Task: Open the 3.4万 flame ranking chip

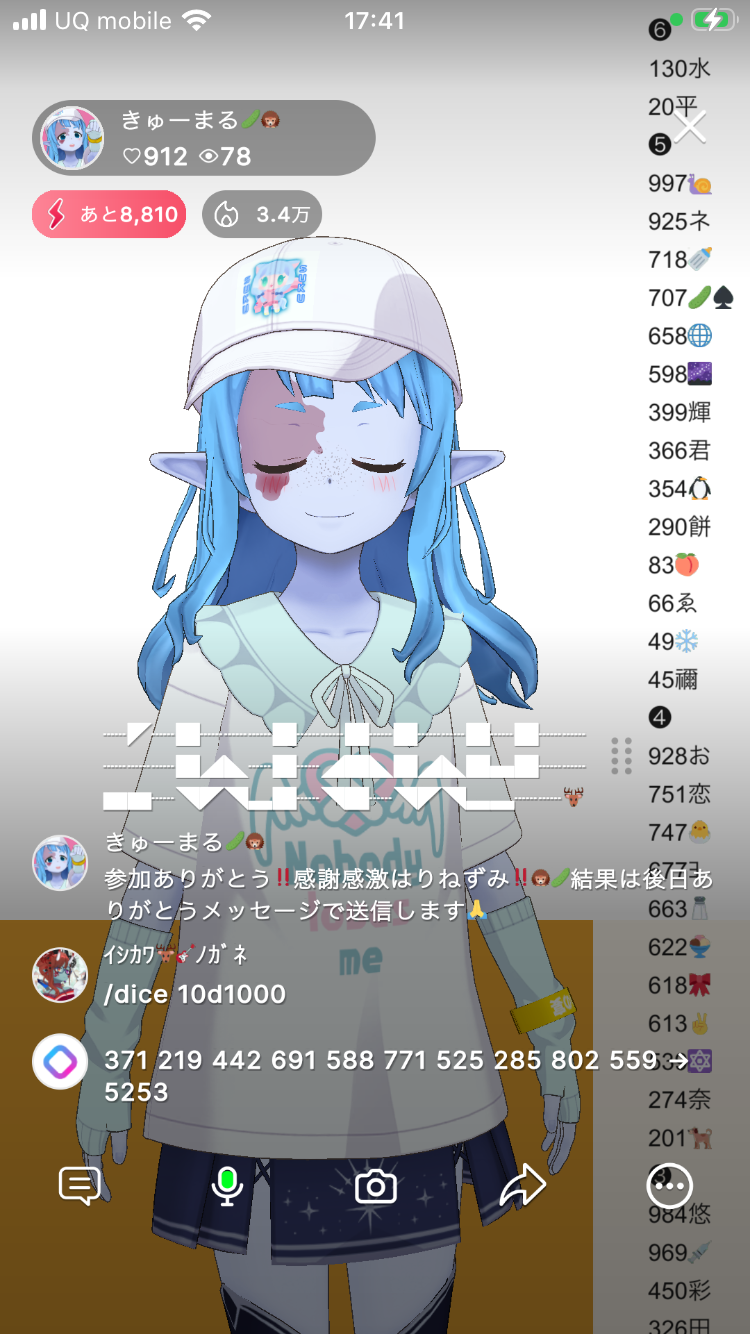Action: (262, 214)
